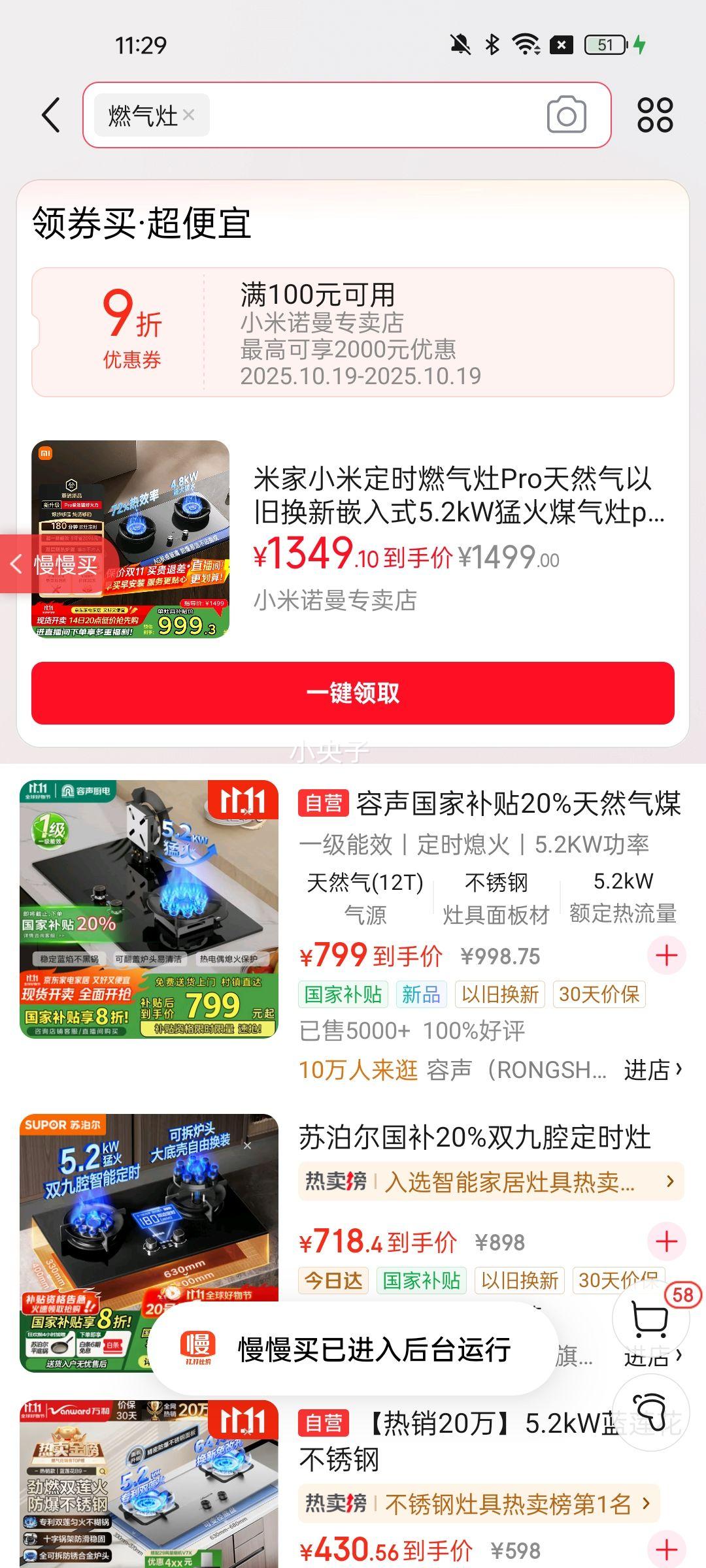Add the ¥799 容声 stove to cart
The width and height of the screenshot is (706, 1568).
[x=666, y=956]
